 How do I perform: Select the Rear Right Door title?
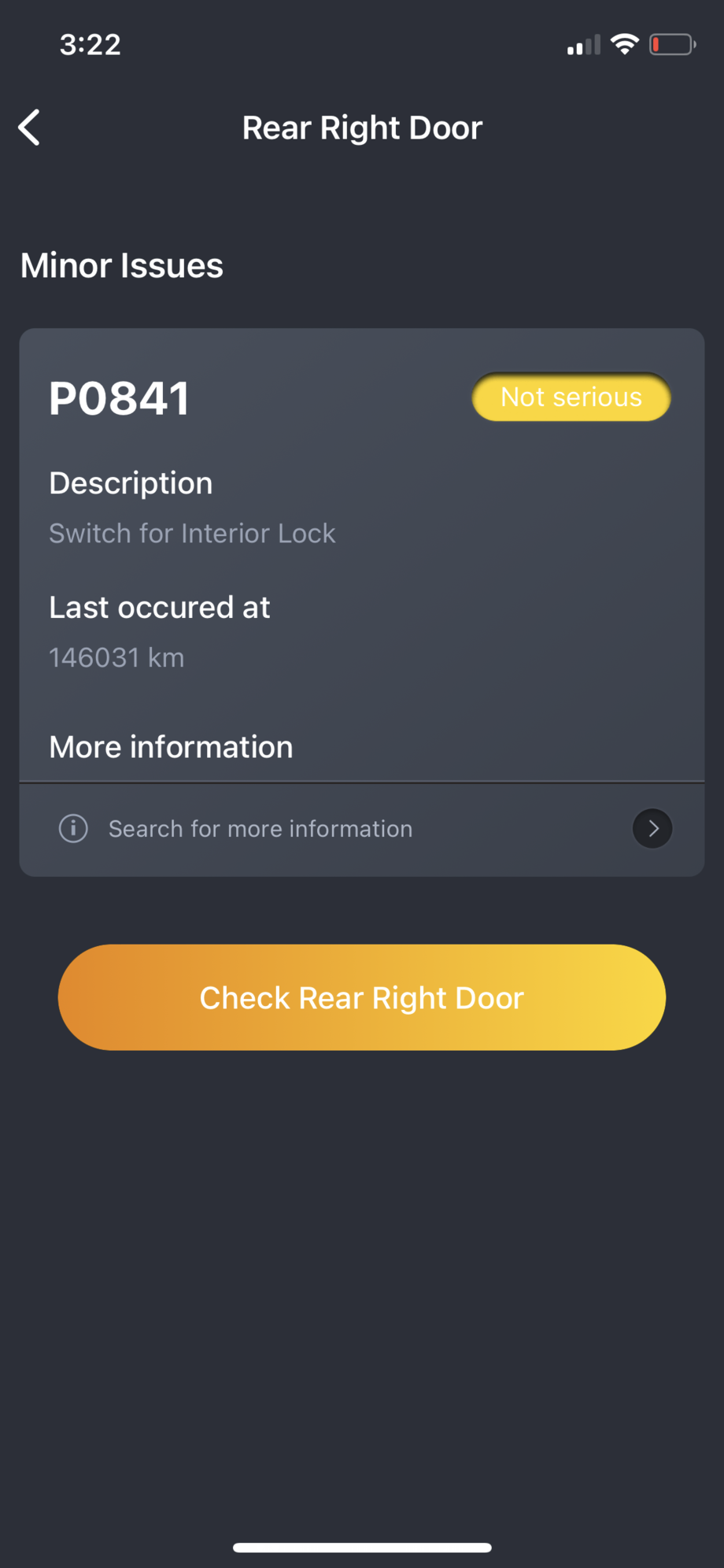tap(362, 127)
